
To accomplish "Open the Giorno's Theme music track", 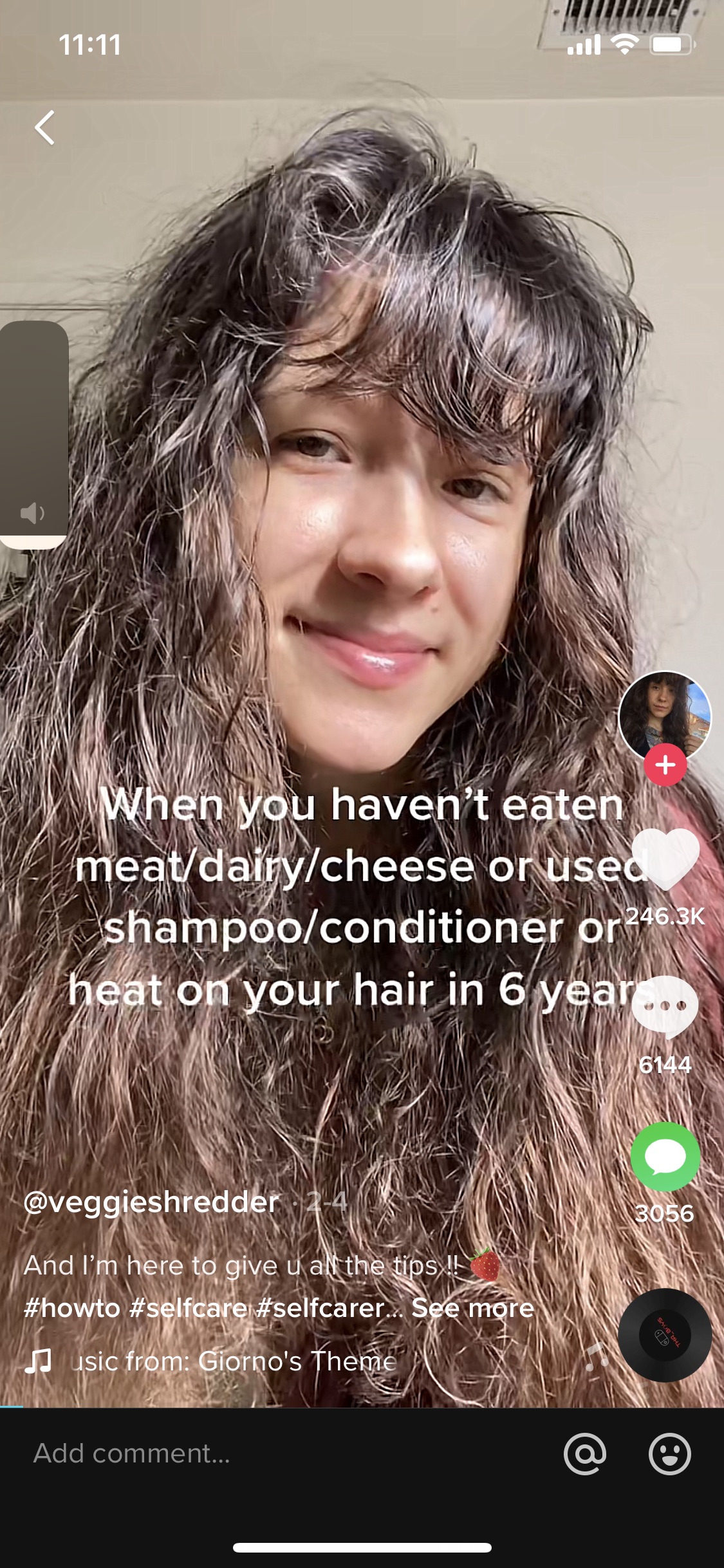I will click(x=235, y=1361).
